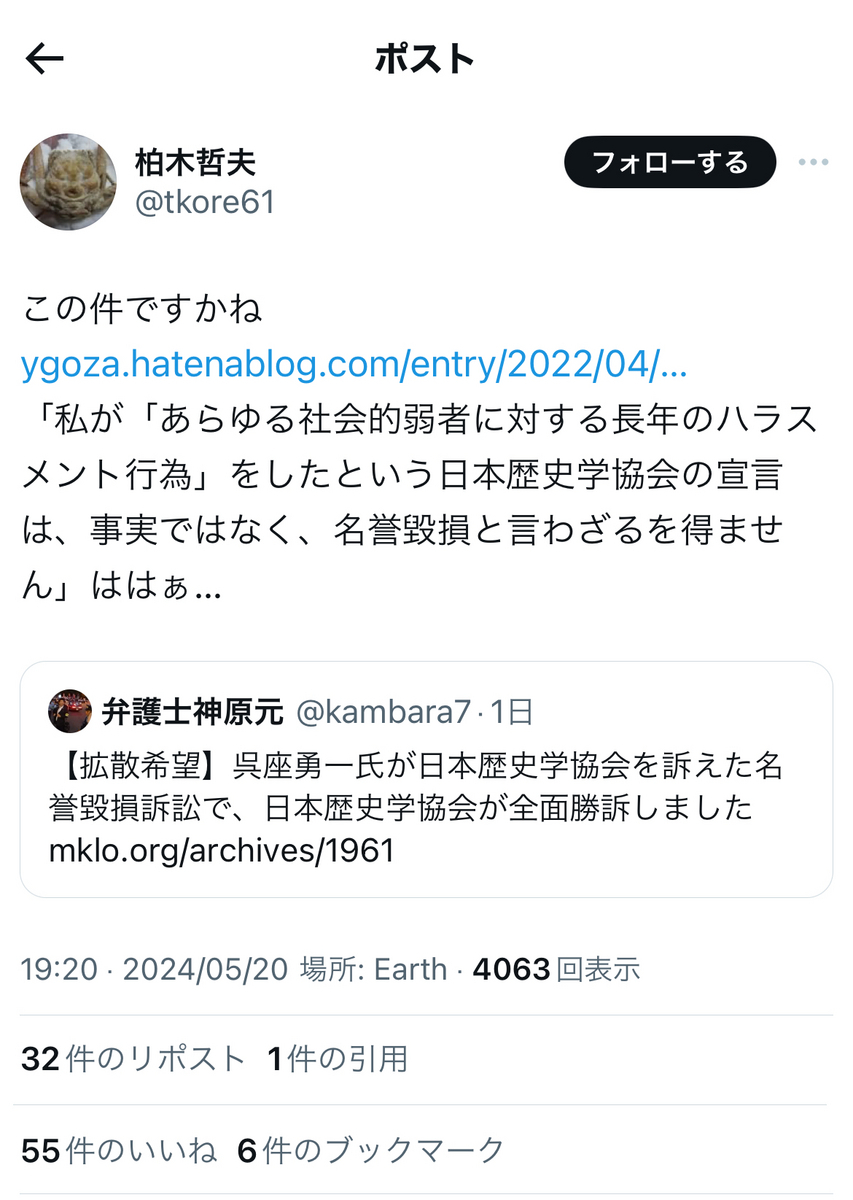Image resolution: width=853 pixels, height=1200 pixels.
Task: Follow 柏木哲夫 with the フォローする button
Action: click(x=670, y=162)
